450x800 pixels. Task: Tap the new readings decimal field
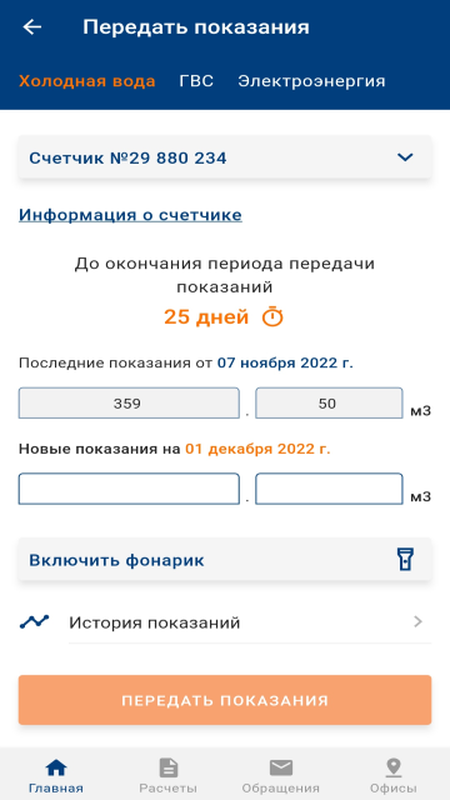[329, 489]
